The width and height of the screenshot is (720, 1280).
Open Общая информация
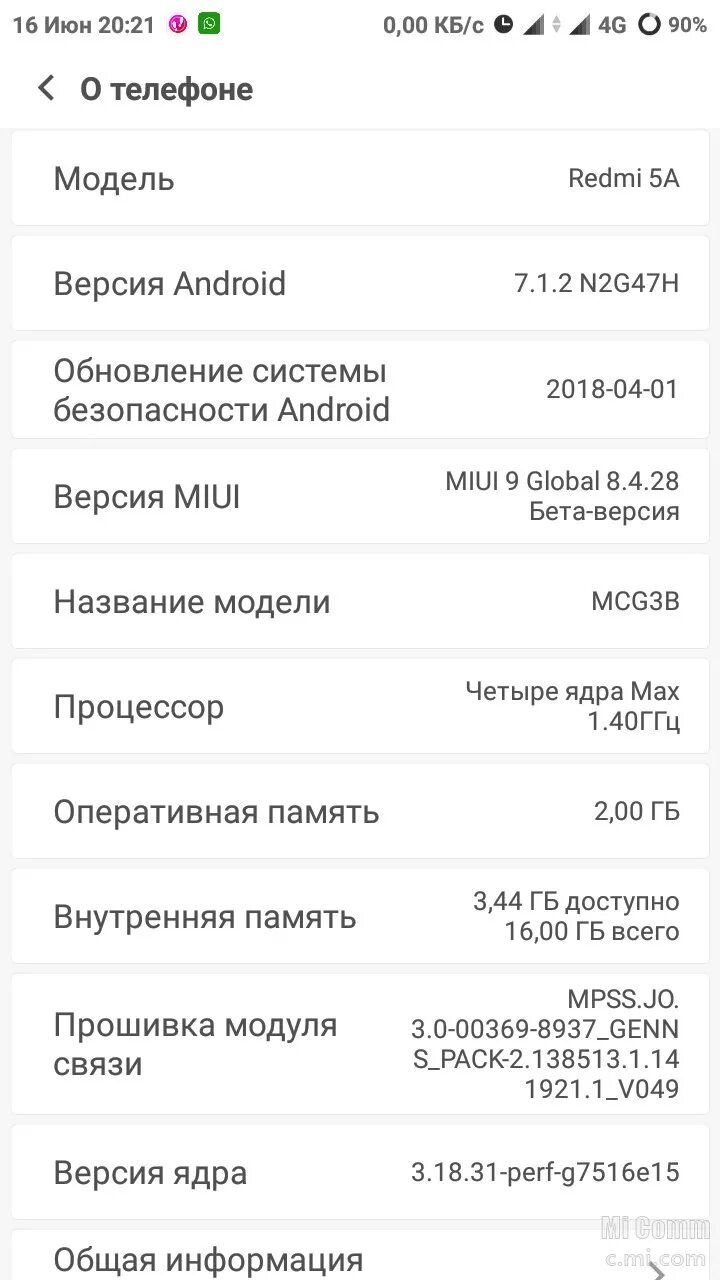click(x=360, y=1256)
